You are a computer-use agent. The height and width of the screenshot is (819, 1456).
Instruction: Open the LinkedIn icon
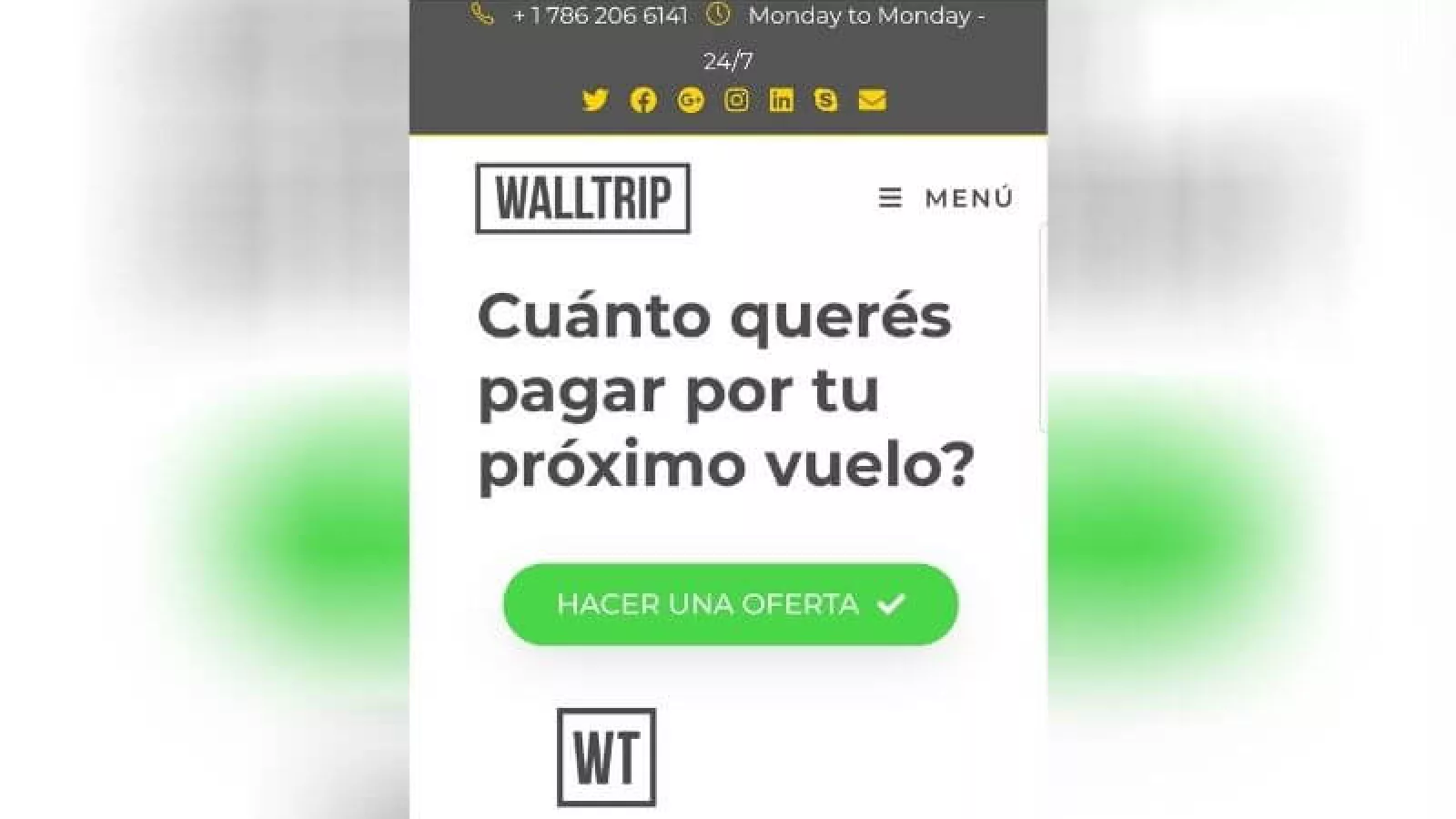click(781, 100)
